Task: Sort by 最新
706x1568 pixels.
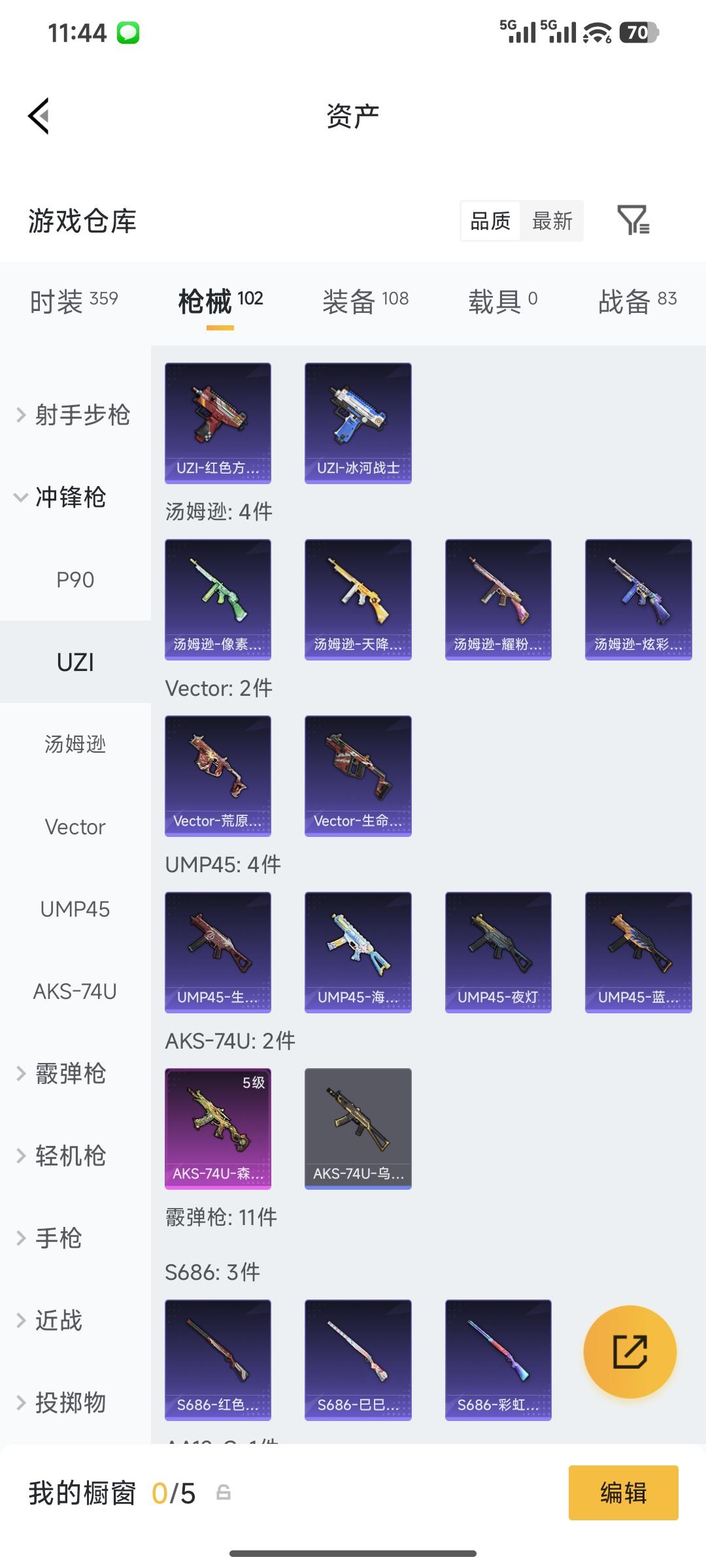Action: 552,221
